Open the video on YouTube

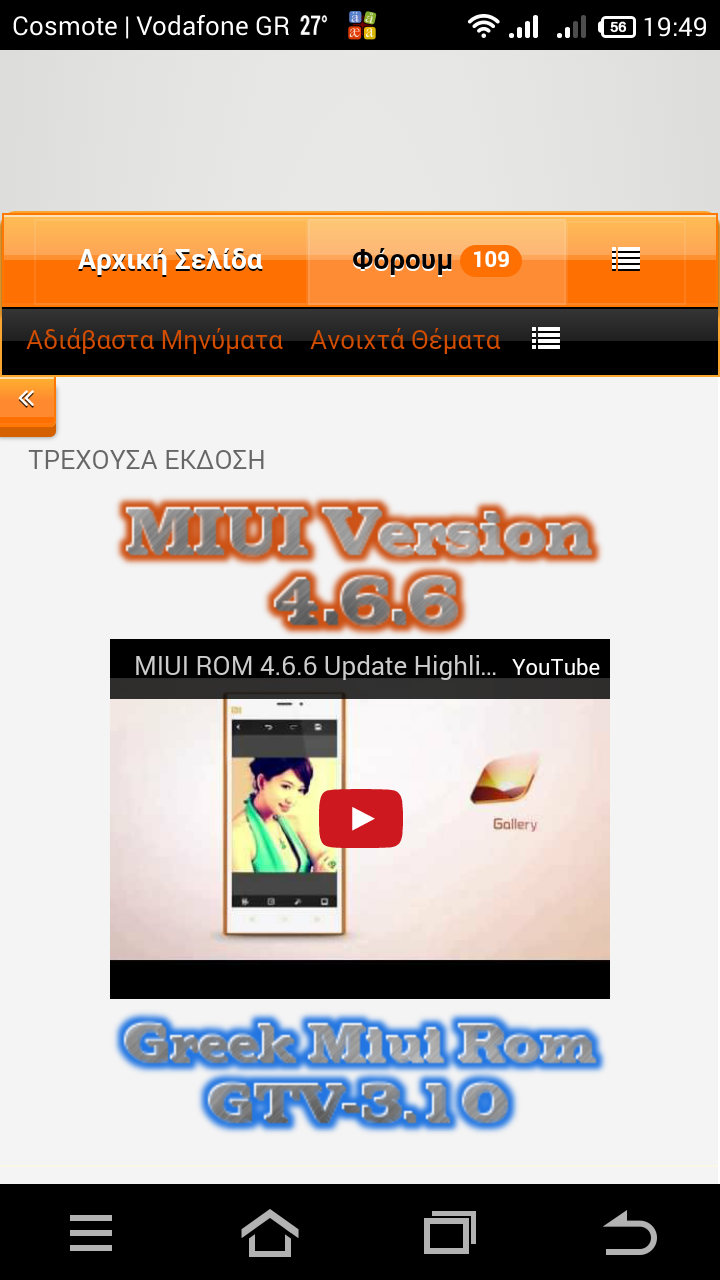(x=556, y=667)
